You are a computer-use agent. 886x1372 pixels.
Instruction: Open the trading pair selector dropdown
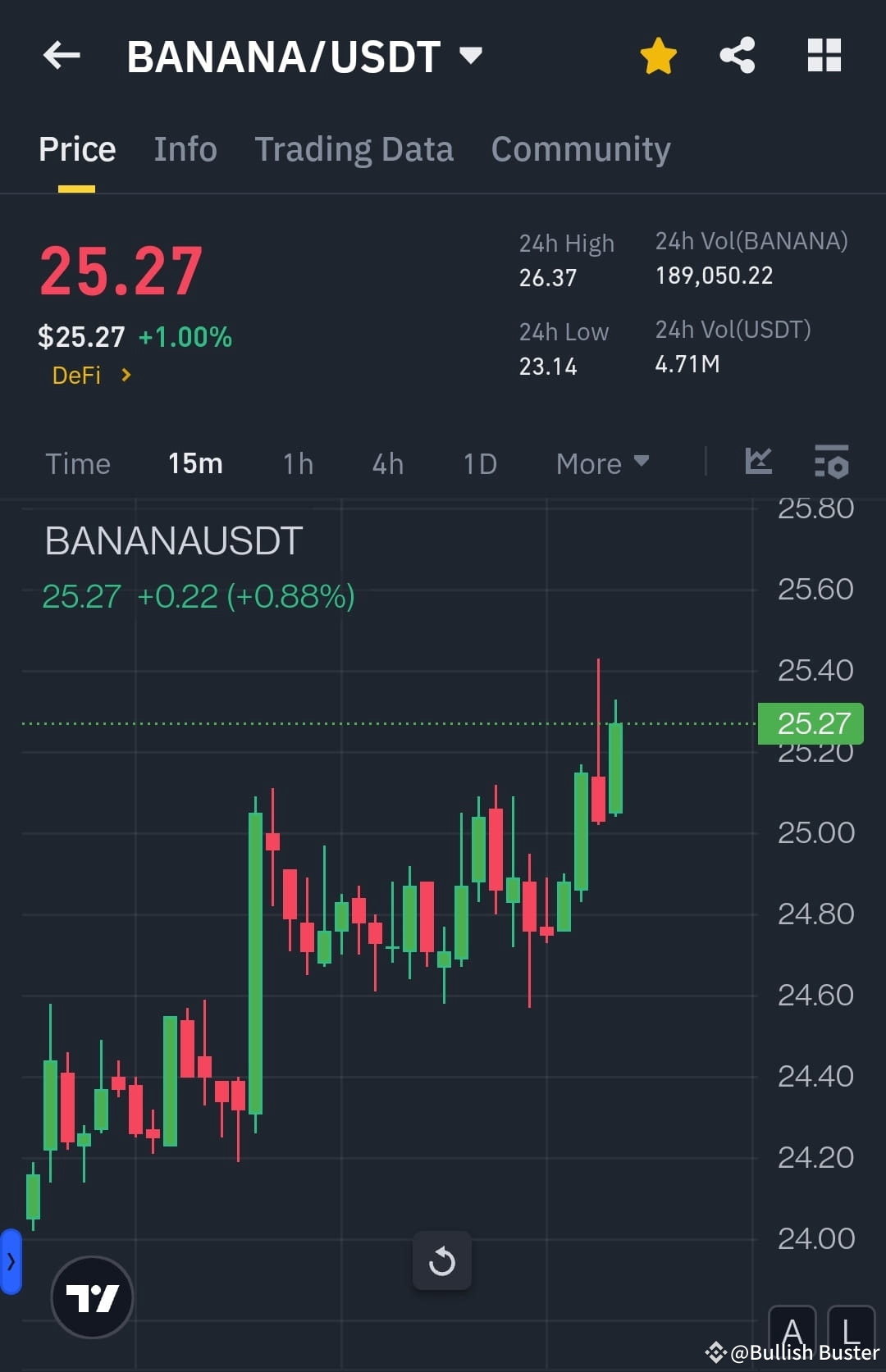pos(470,55)
